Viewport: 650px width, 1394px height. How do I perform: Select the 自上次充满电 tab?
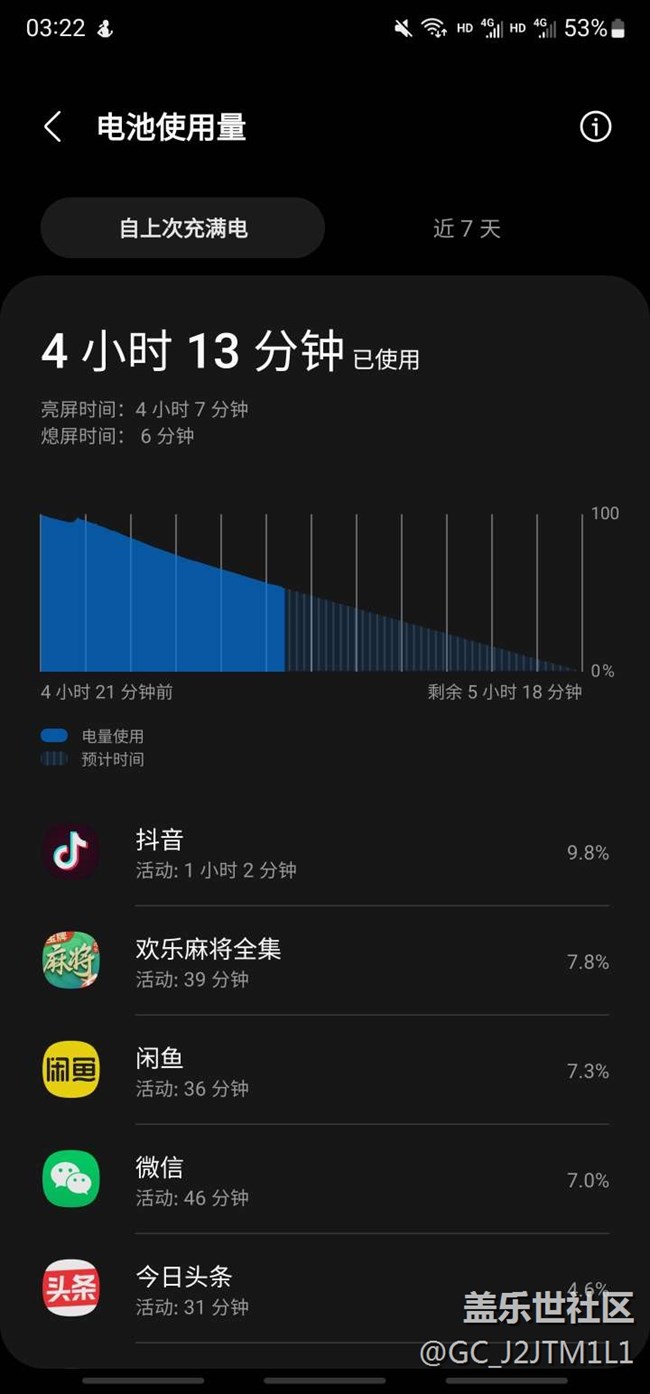(183, 228)
